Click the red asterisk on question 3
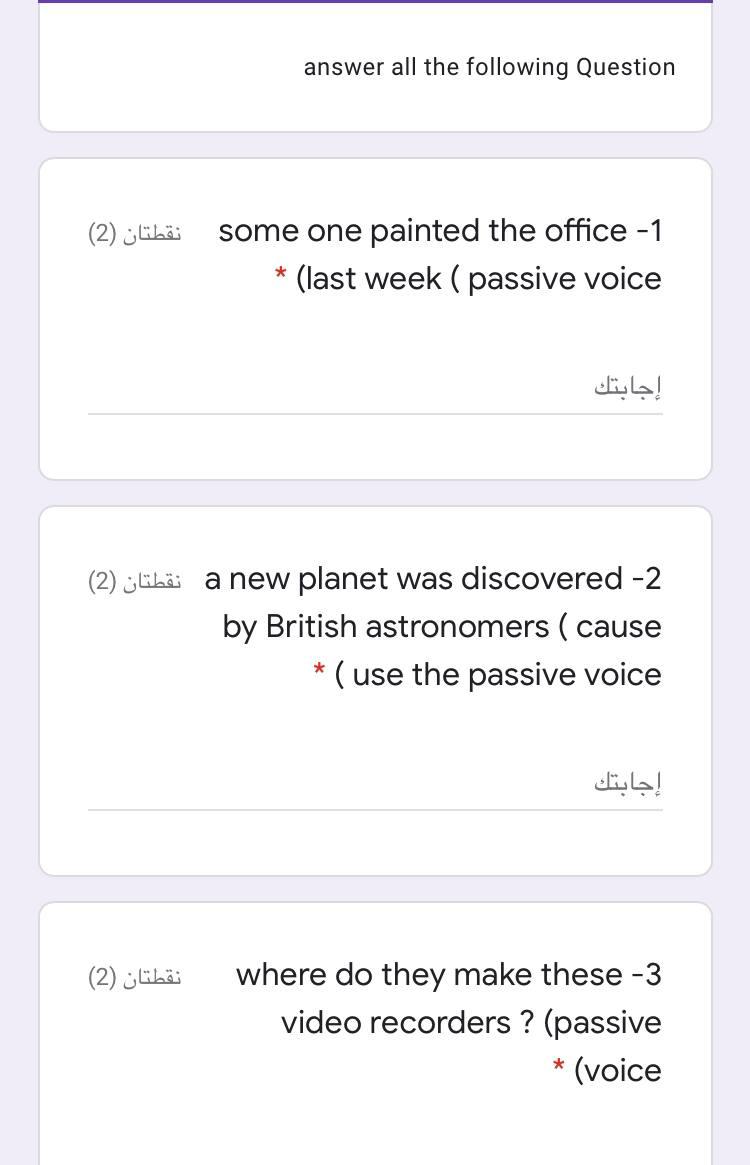Screen dimensions: 750x1165 pyautogui.click(x=558, y=1062)
